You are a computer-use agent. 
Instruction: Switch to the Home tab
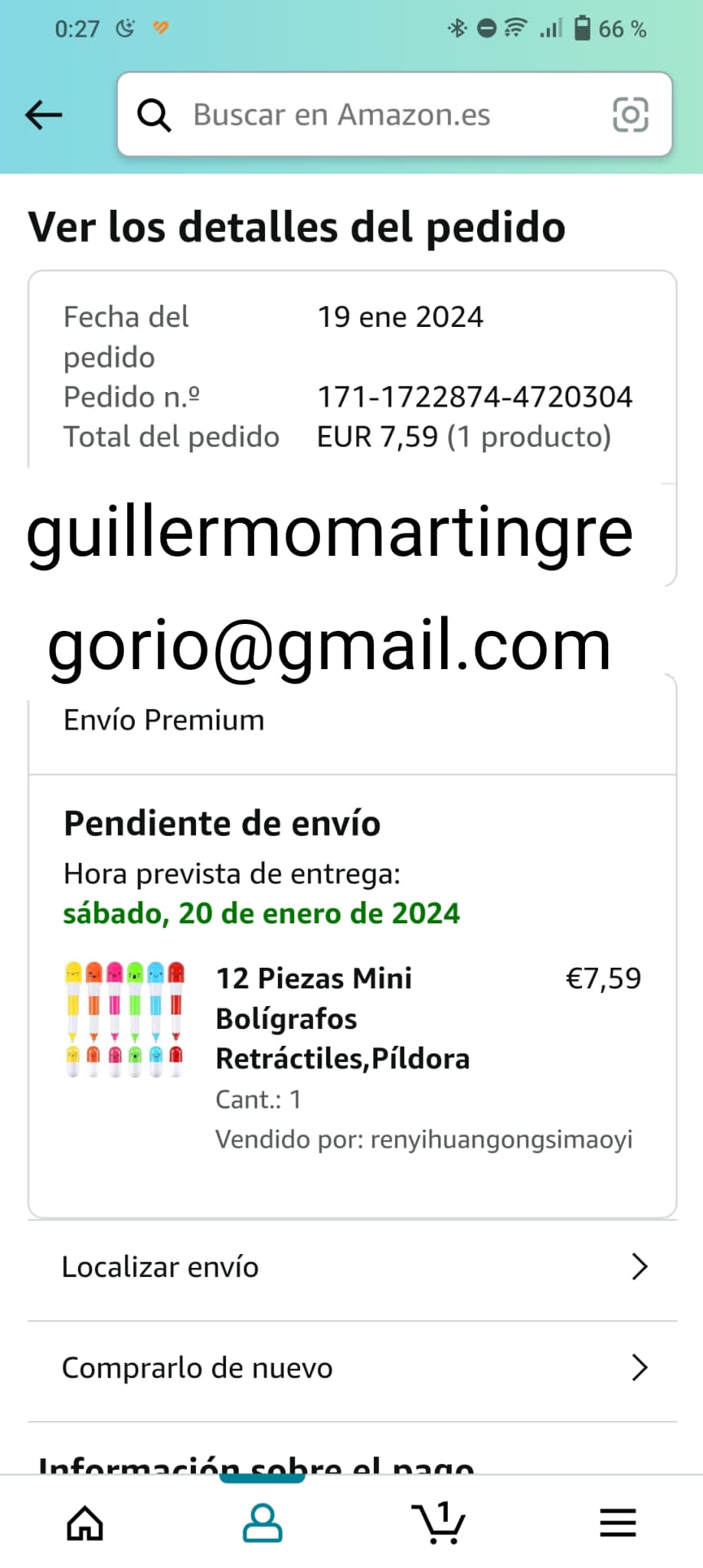pos(85,1523)
